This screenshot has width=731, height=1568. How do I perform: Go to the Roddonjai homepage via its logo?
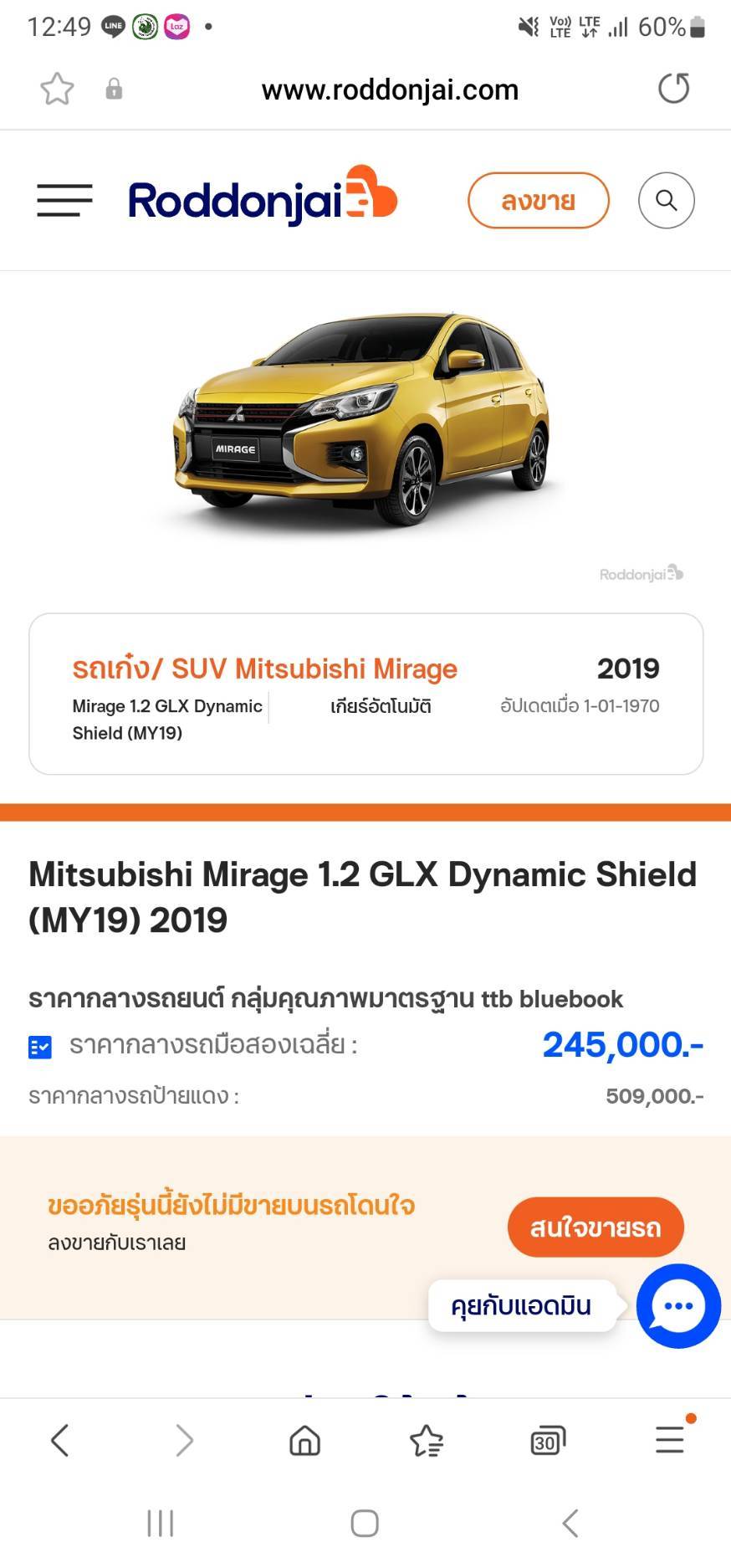click(x=262, y=198)
